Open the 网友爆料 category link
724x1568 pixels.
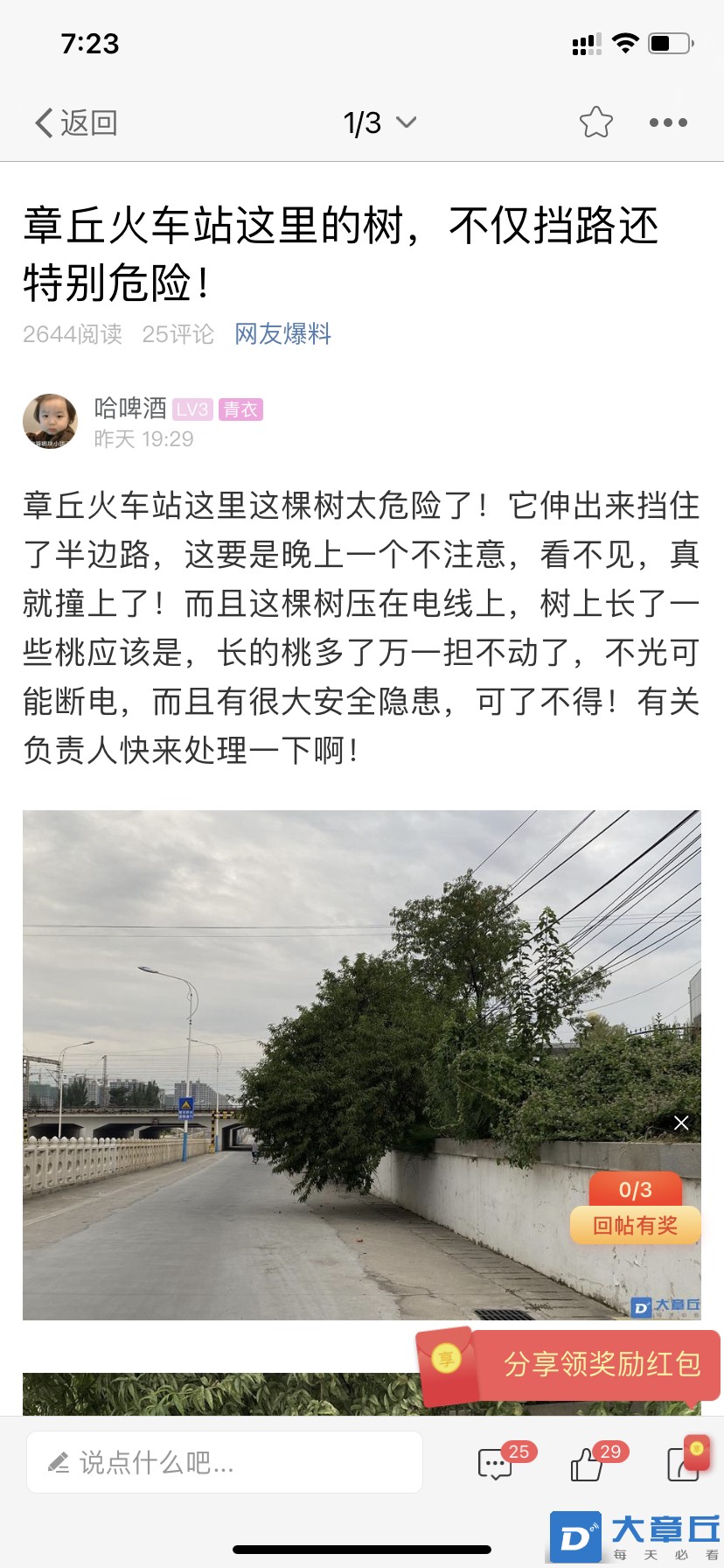tap(282, 334)
